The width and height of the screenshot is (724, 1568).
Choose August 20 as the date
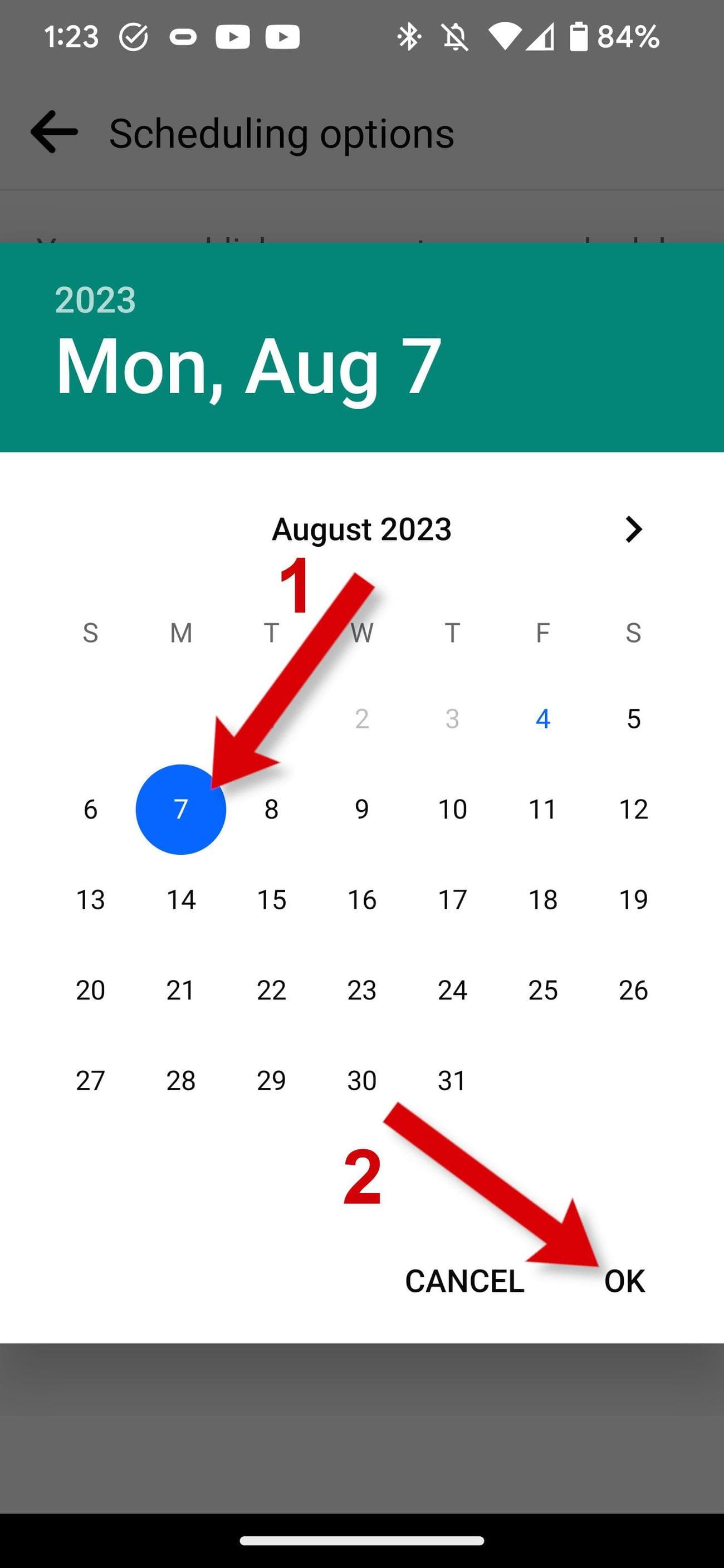pyautogui.click(x=90, y=991)
